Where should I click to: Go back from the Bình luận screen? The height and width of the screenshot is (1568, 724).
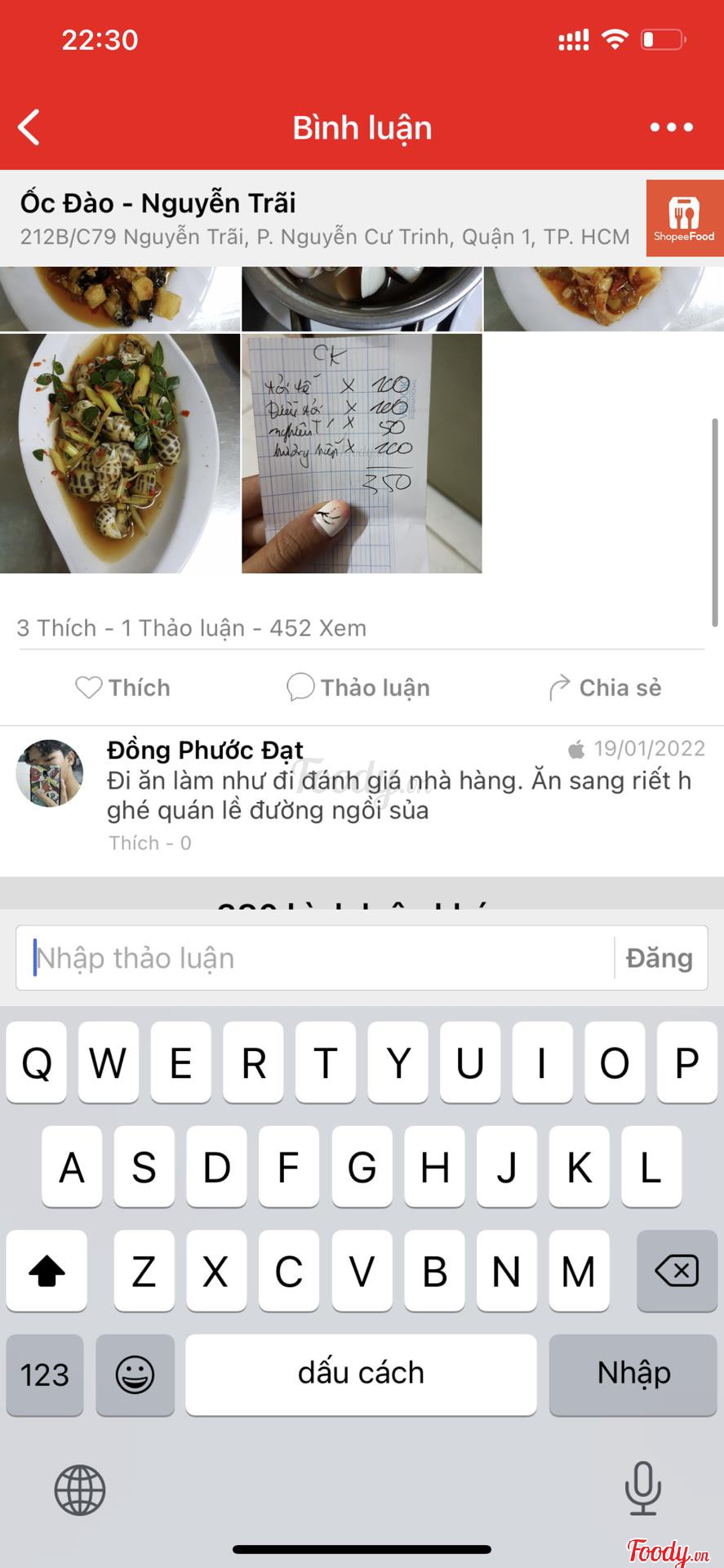click(x=29, y=127)
